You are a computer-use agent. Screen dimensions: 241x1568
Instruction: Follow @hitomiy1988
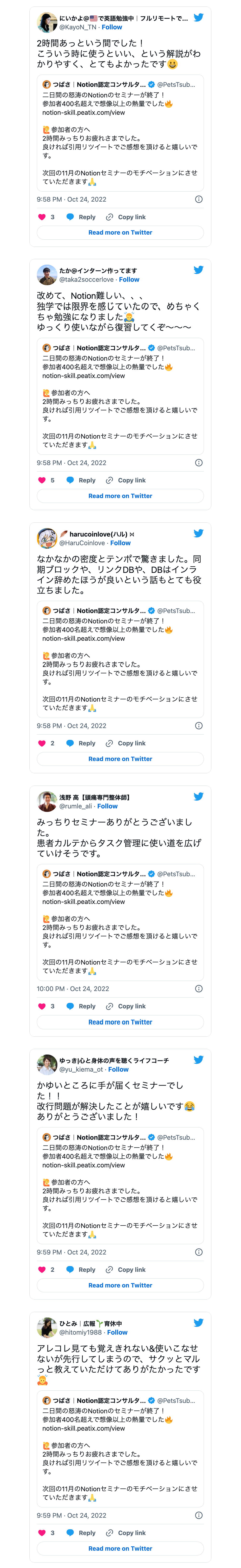tap(117, 1332)
